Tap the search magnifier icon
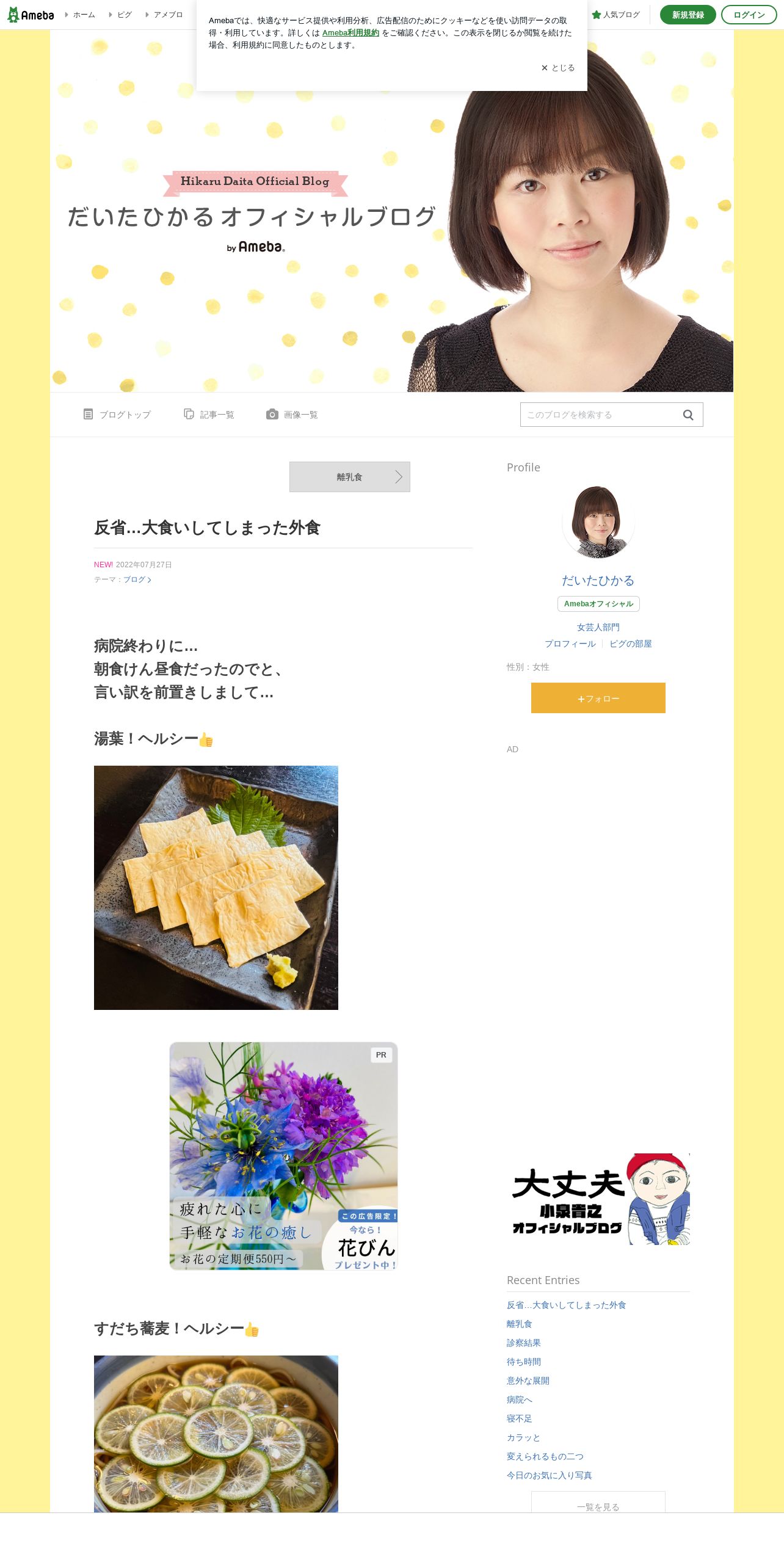The image size is (784, 1568). pyautogui.click(x=688, y=415)
